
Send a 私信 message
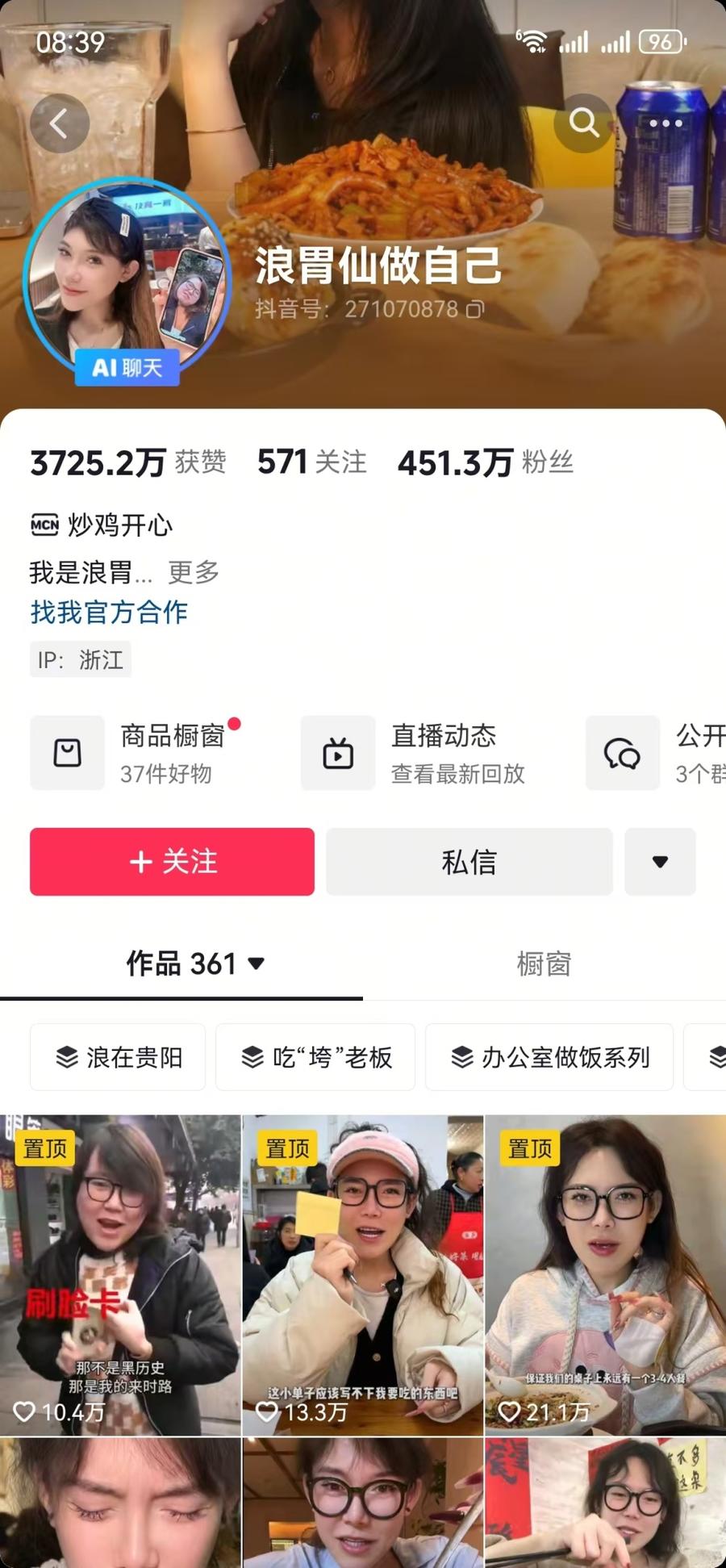click(469, 861)
